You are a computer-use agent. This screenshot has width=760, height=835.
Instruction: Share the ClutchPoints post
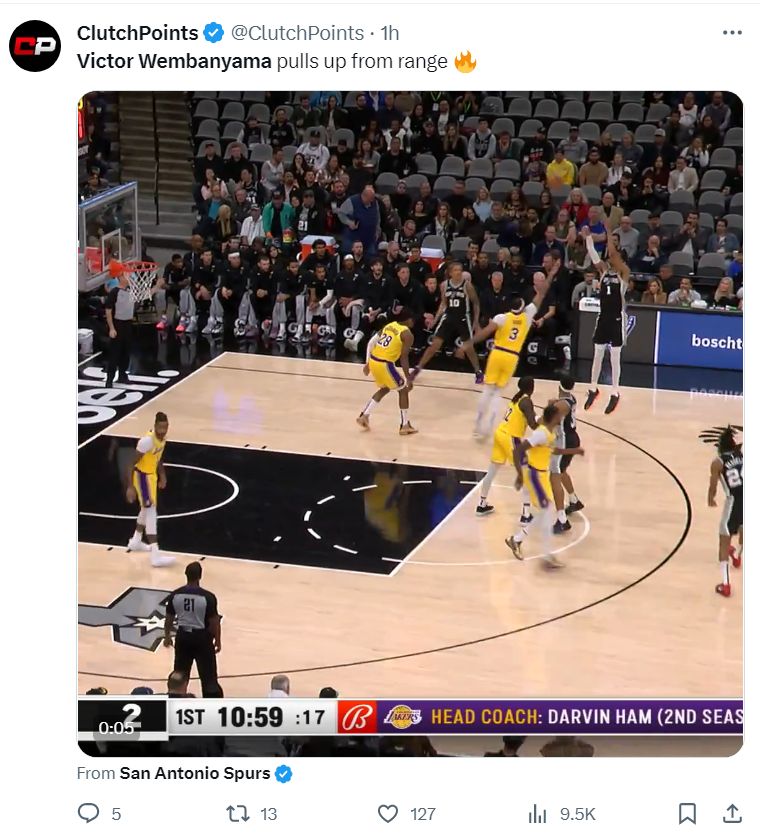point(732,814)
